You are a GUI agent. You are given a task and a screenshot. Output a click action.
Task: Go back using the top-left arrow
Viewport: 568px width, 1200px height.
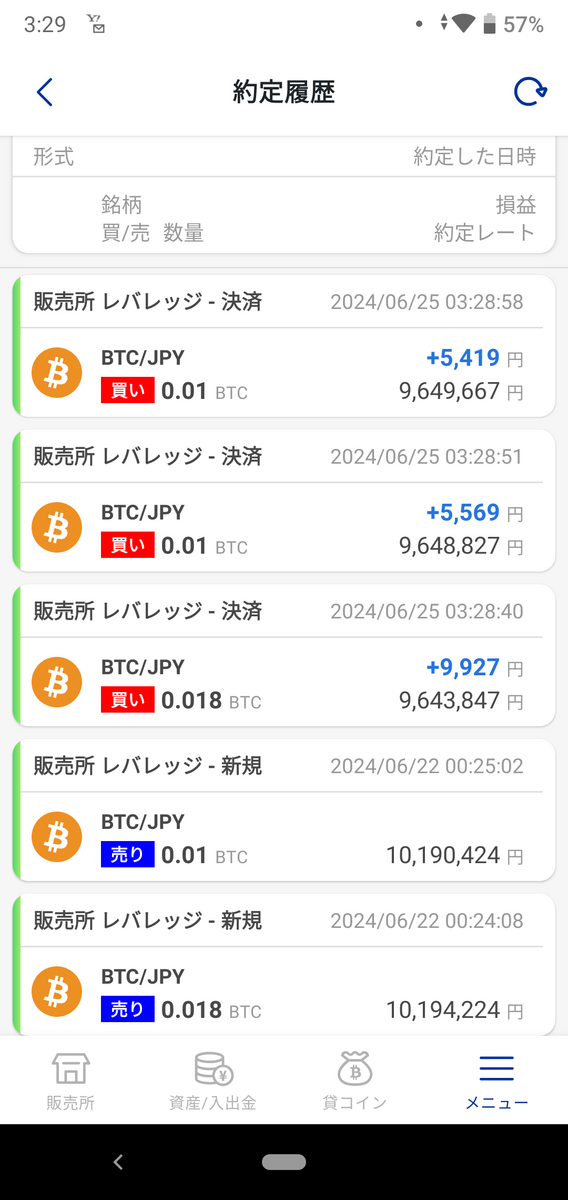pyautogui.click(x=44, y=92)
